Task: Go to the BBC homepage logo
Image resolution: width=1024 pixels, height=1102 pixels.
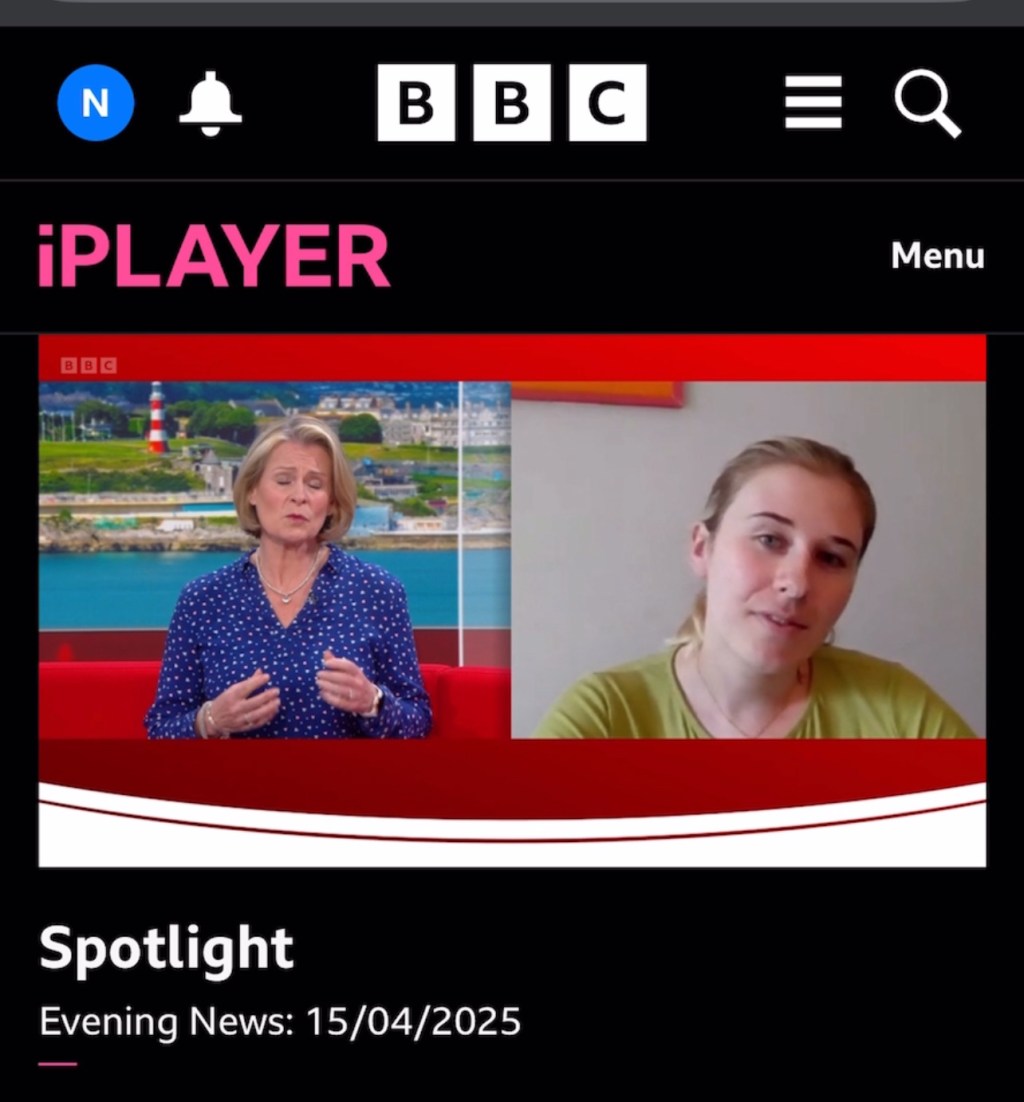Action: [x=511, y=103]
